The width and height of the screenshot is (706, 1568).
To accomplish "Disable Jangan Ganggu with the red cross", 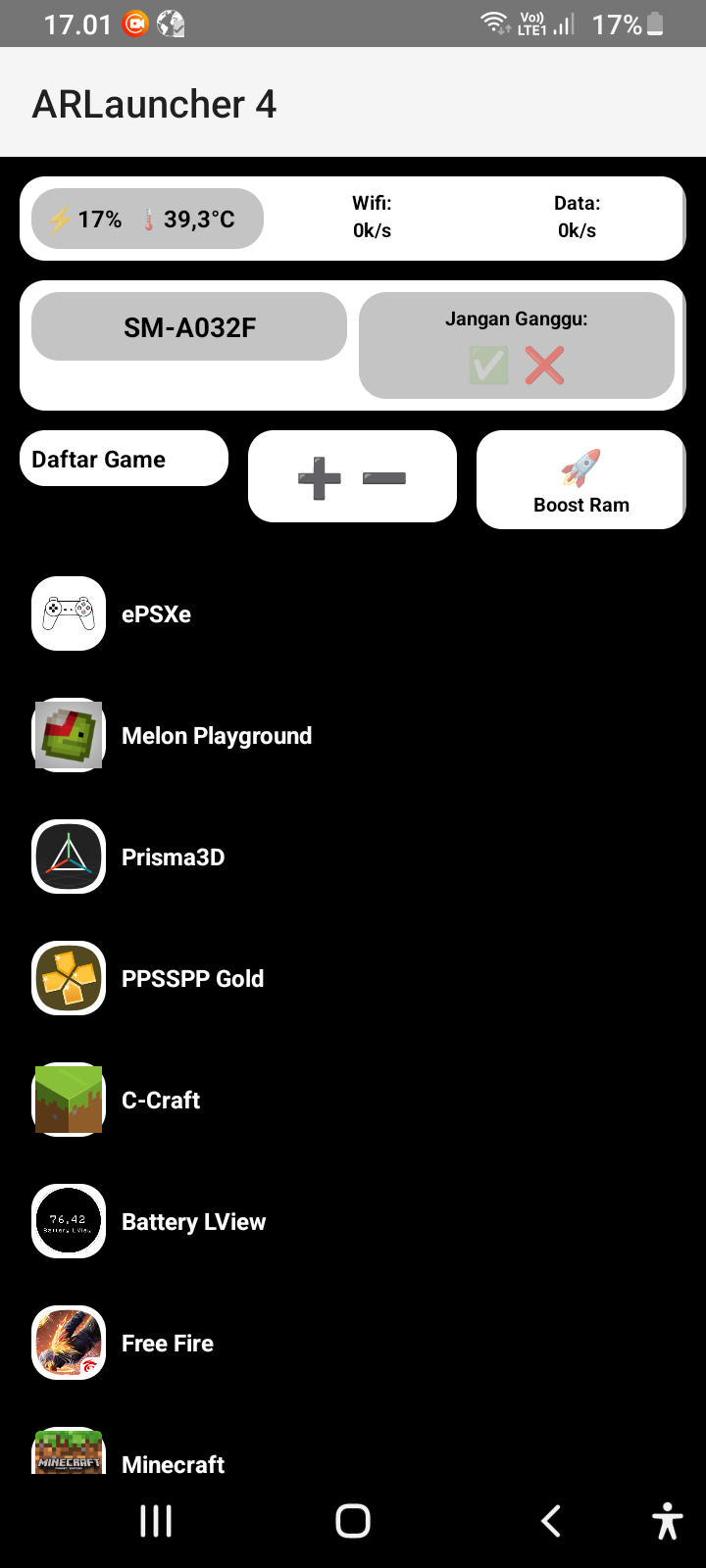I will [x=544, y=366].
